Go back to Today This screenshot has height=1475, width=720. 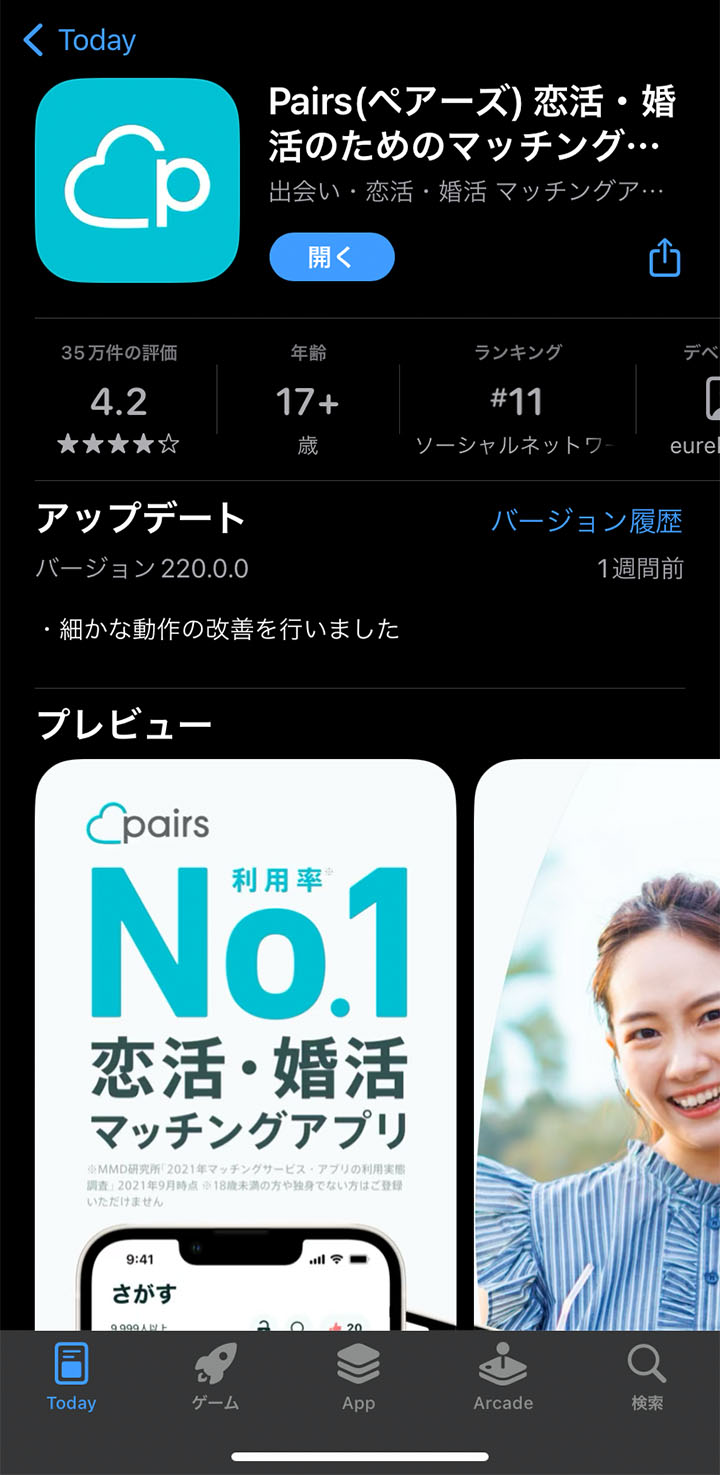pos(78,41)
